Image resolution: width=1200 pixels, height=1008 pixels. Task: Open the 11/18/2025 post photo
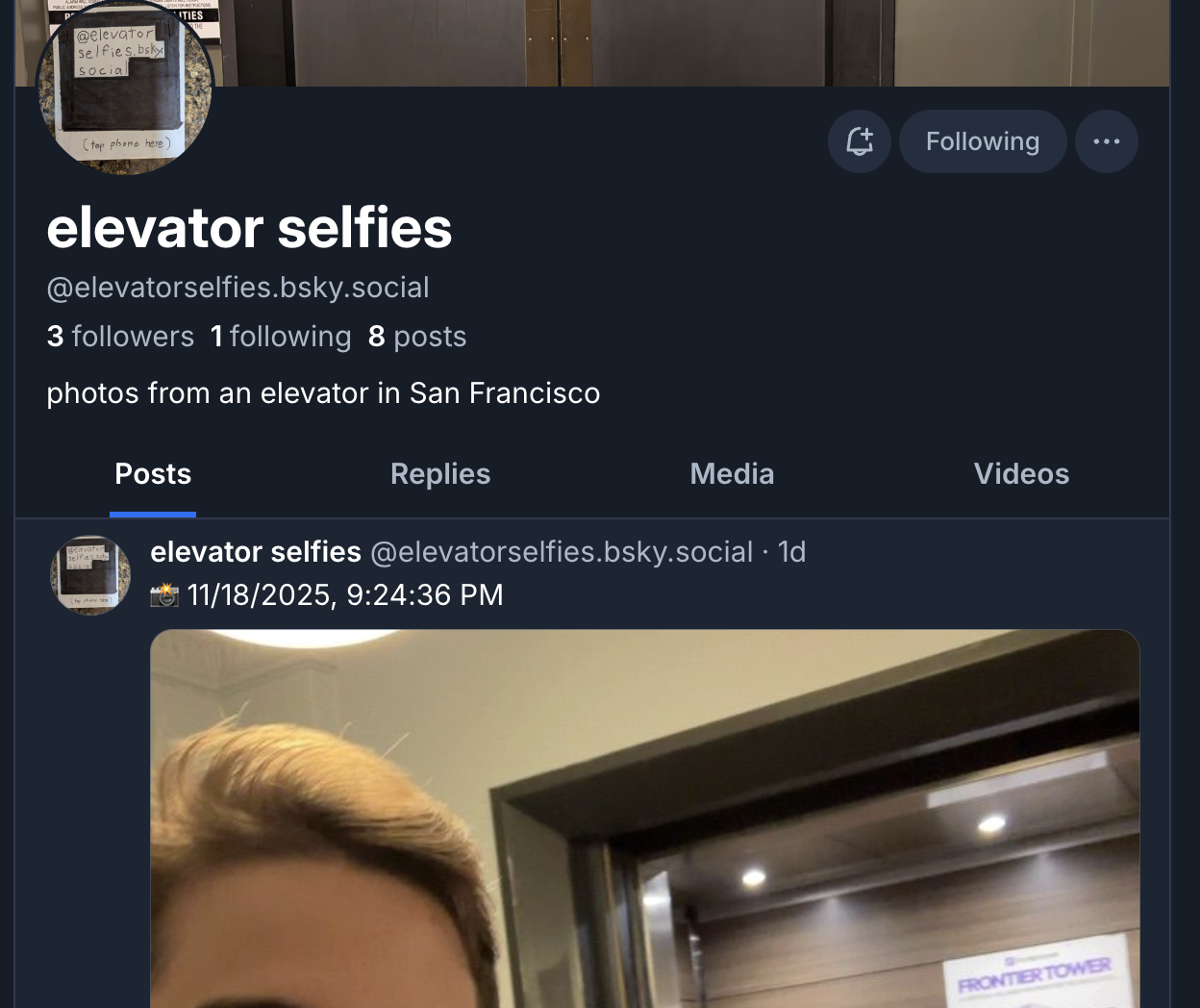[644, 818]
